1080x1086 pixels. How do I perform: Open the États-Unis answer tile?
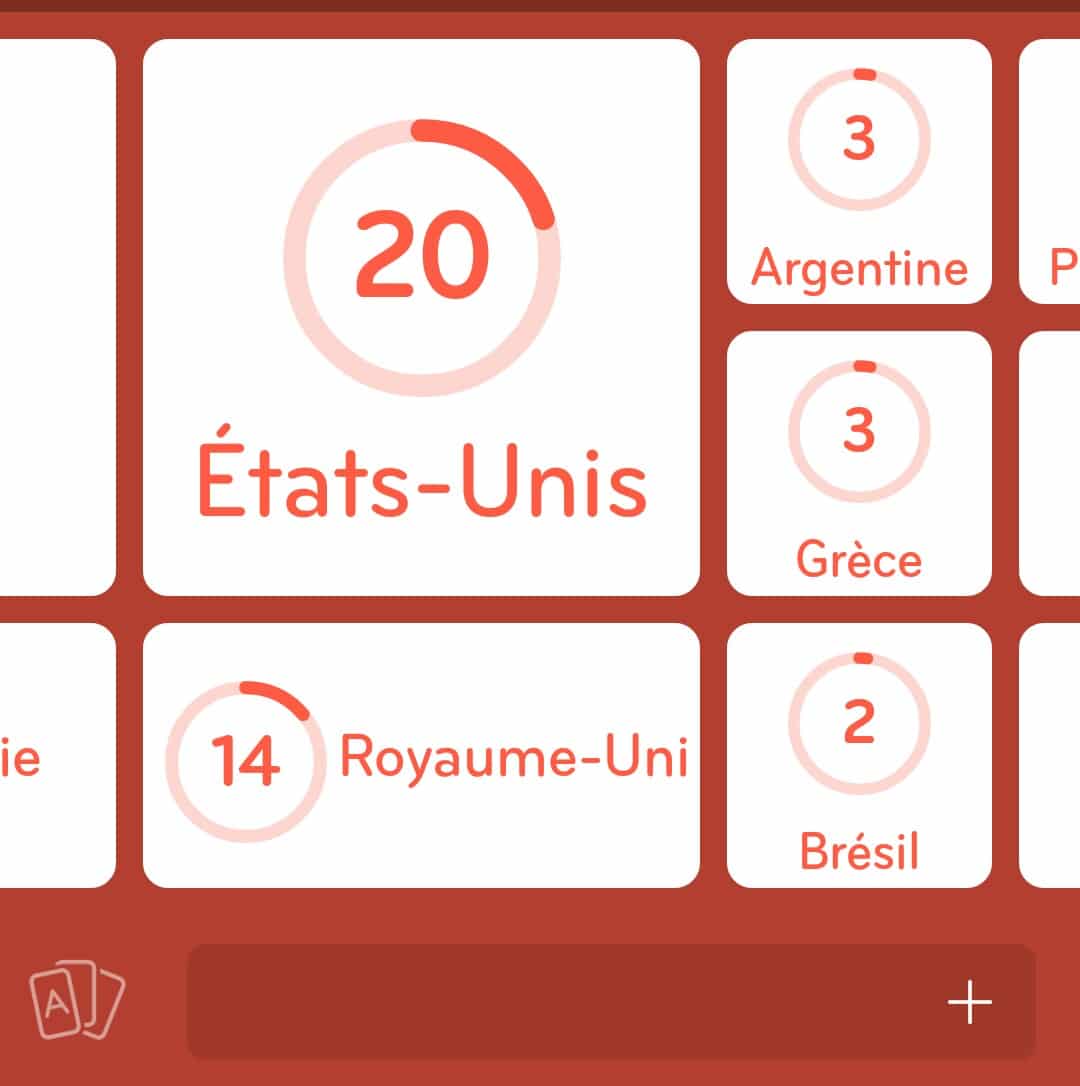pos(421,317)
